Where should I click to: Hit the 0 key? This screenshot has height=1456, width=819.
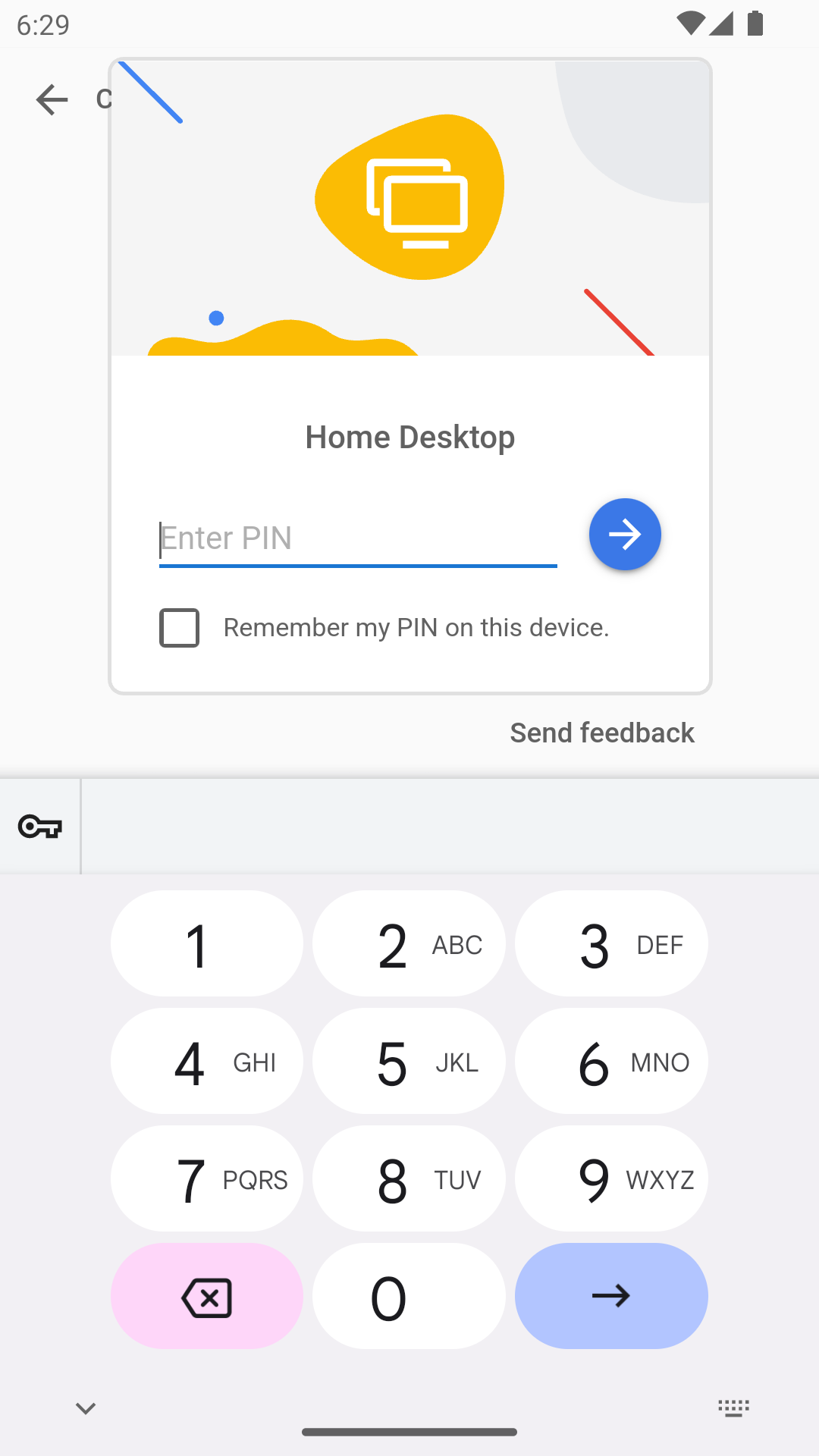point(409,1297)
